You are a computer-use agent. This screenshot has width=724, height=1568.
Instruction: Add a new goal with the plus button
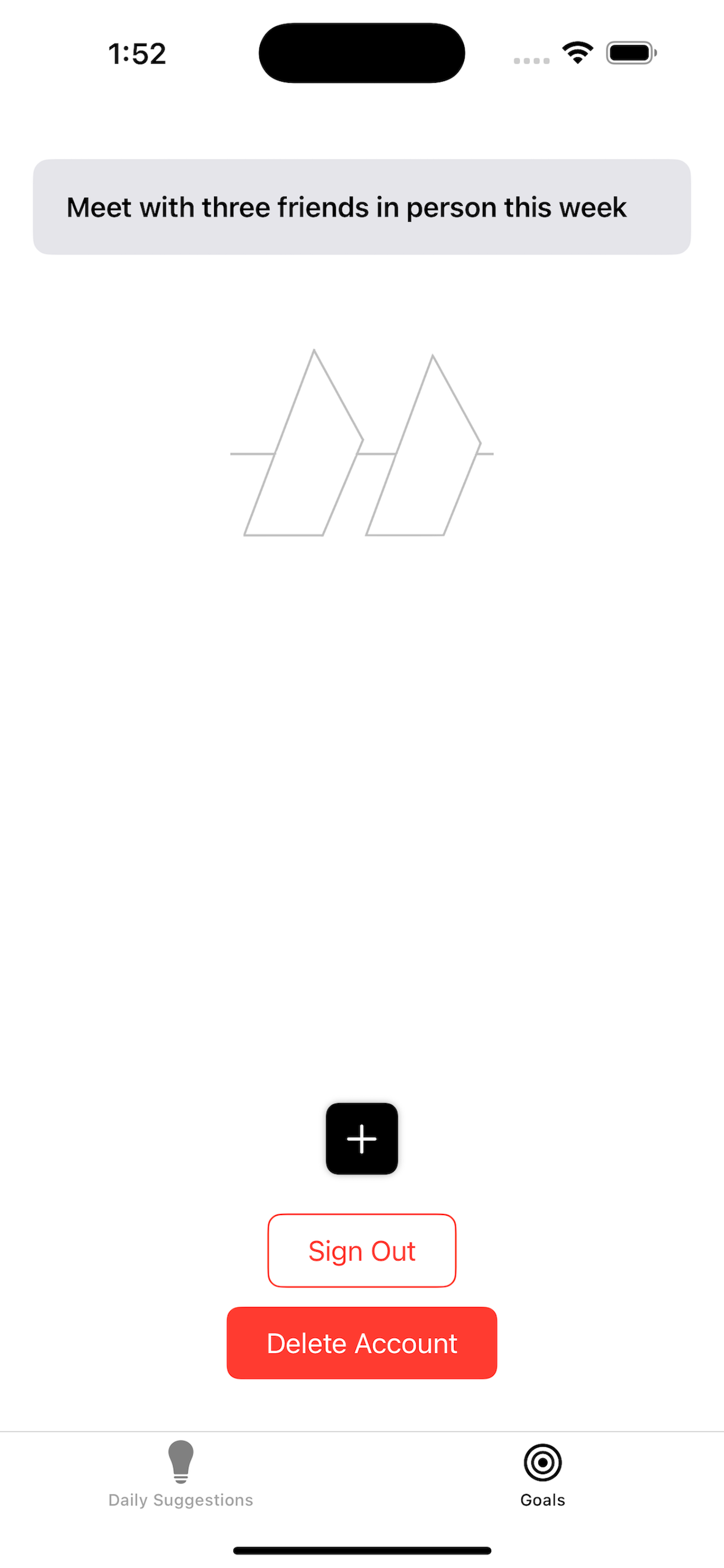coord(361,1138)
